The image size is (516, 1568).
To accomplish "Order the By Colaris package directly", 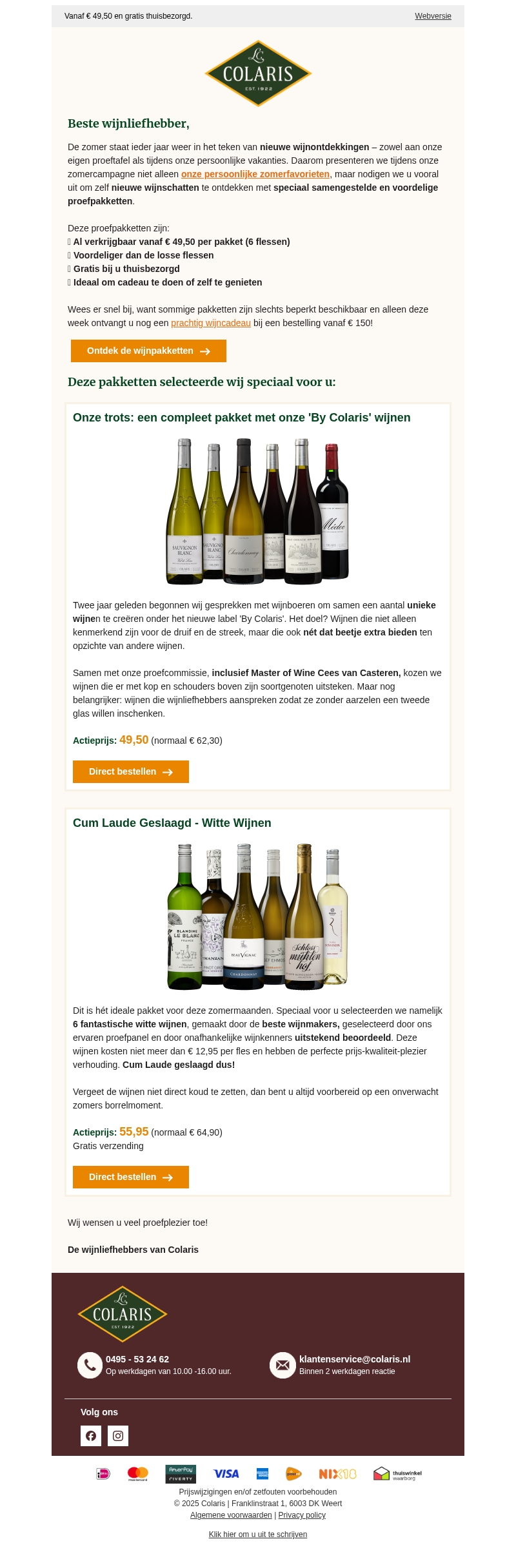I will pyautogui.click(x=131, y=771).
